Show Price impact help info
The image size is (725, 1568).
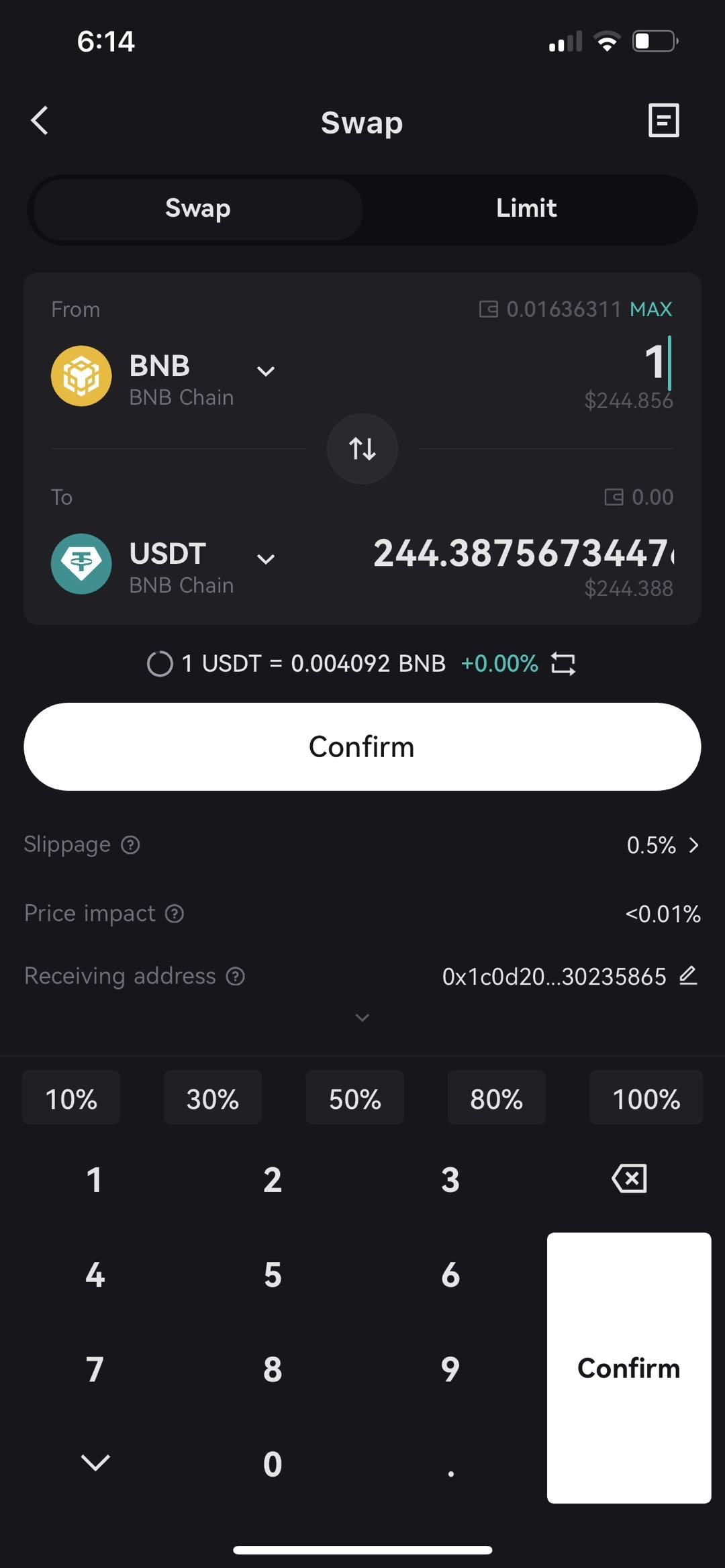coord(175,914)
